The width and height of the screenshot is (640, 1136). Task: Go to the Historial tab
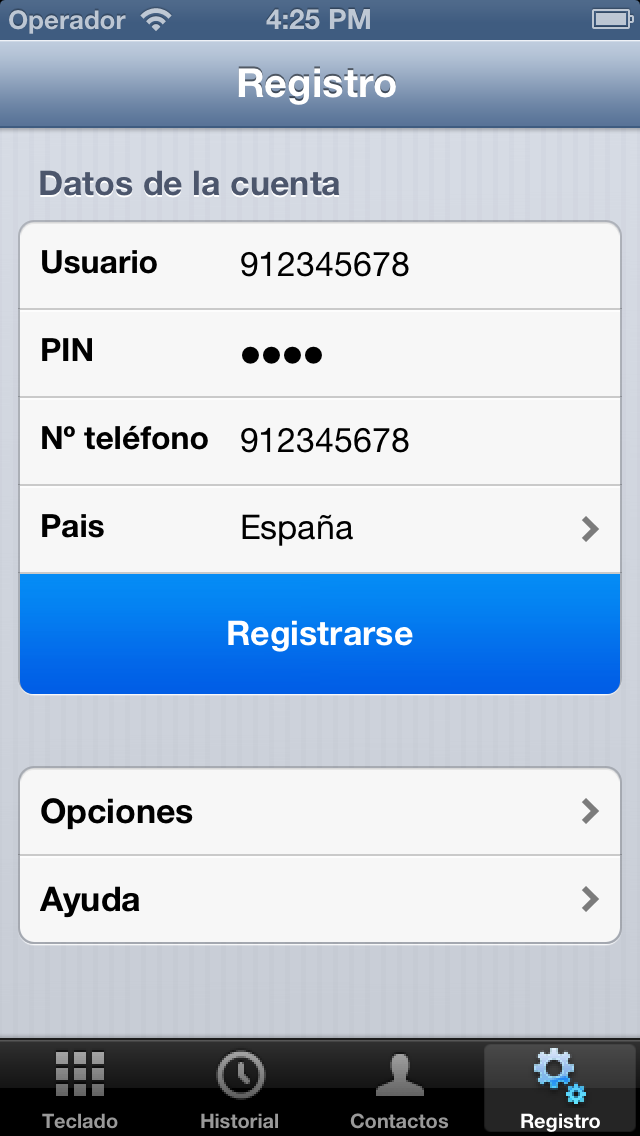[x=240, y=1090]
